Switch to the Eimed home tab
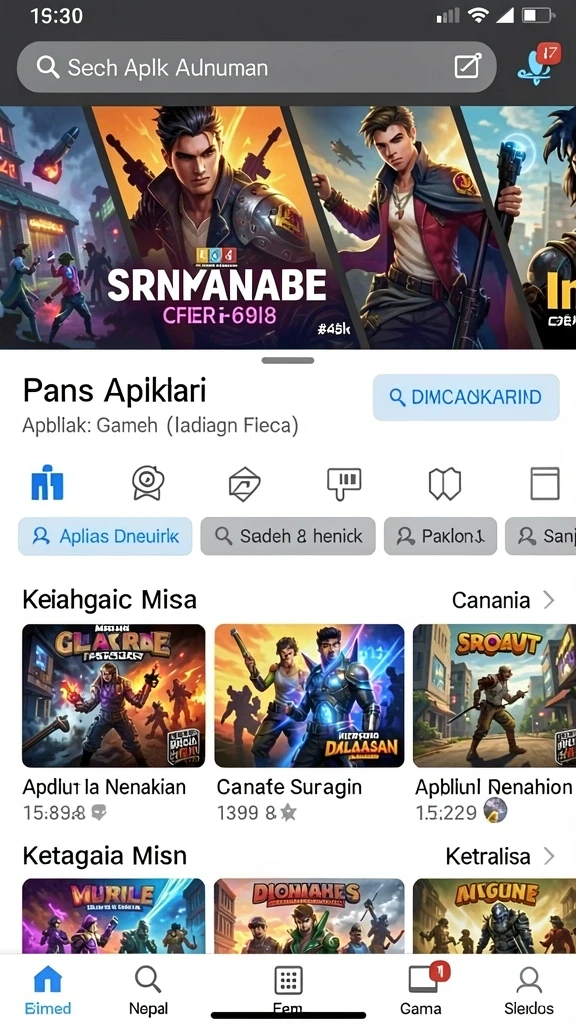The image size is (576, 1024). point(48,991)
